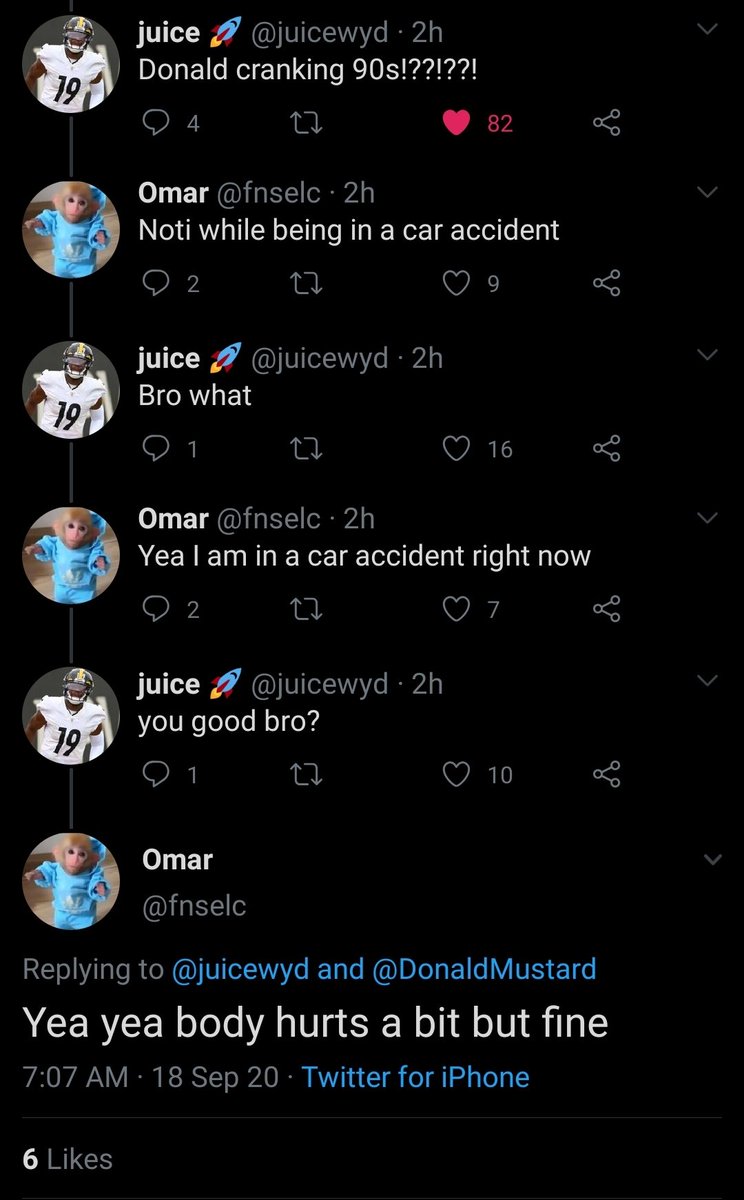
Task: Open options arrow on Omar's main tweet
Action: pos(713,860)
